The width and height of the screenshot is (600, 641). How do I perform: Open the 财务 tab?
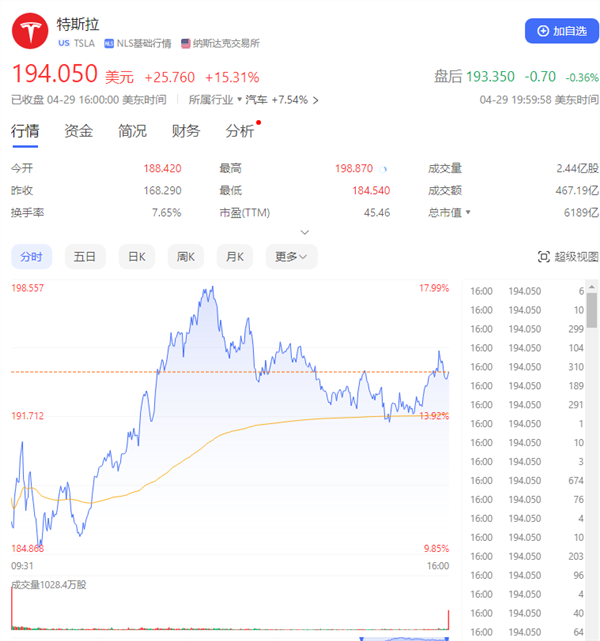(x=186, y=131)
